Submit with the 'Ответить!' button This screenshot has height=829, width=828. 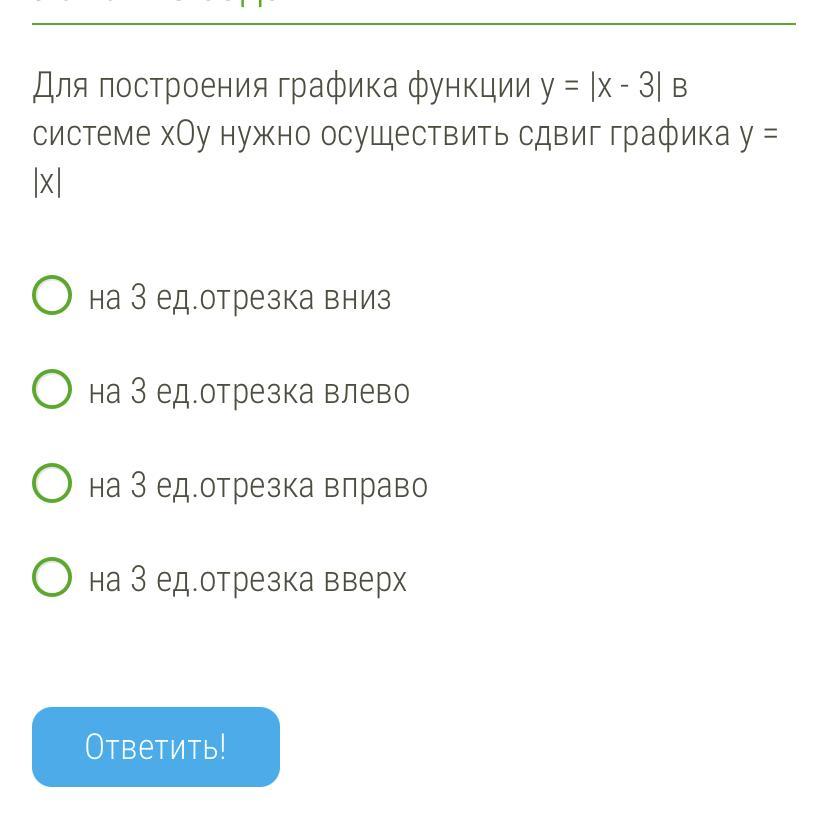(155, 747)
